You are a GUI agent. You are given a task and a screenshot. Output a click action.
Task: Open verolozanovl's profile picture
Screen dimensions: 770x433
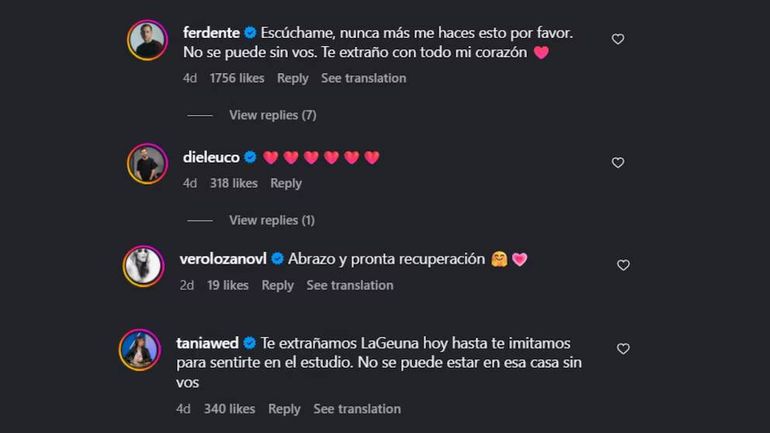(142, 265)
